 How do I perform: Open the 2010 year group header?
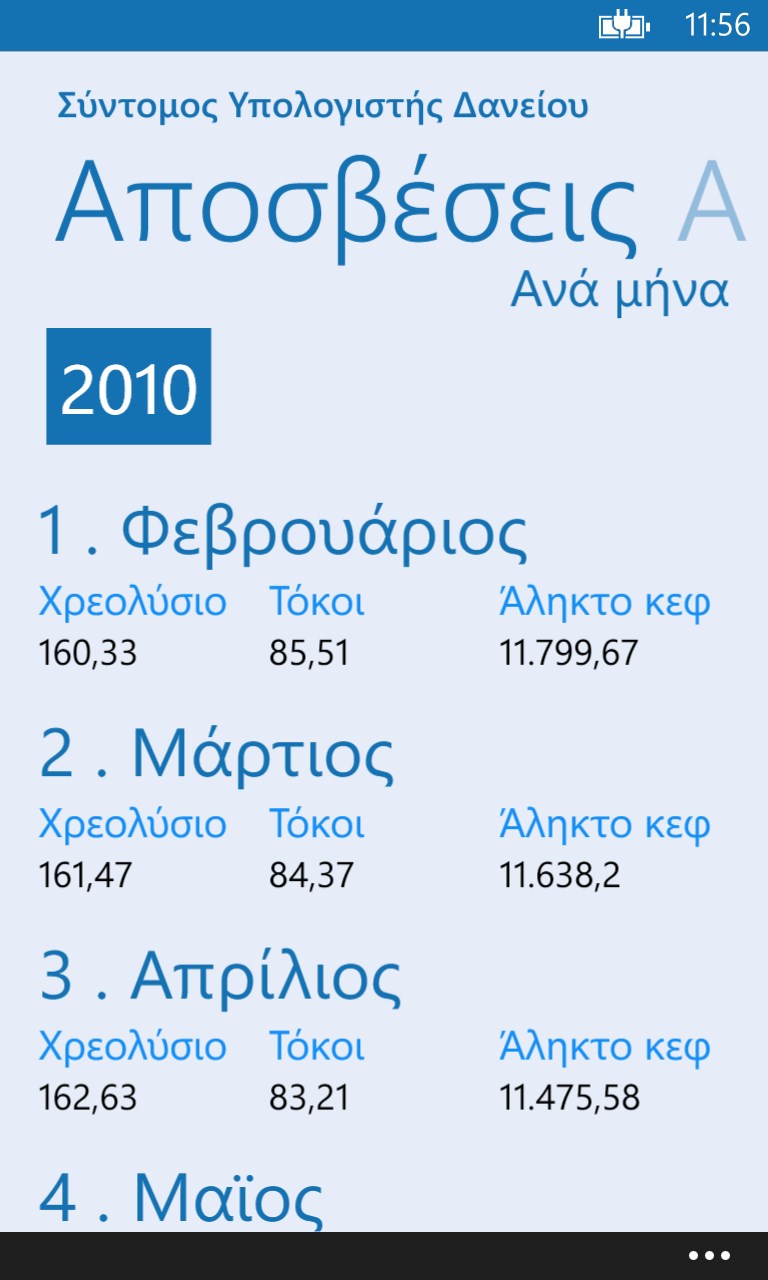pos(128,387)
